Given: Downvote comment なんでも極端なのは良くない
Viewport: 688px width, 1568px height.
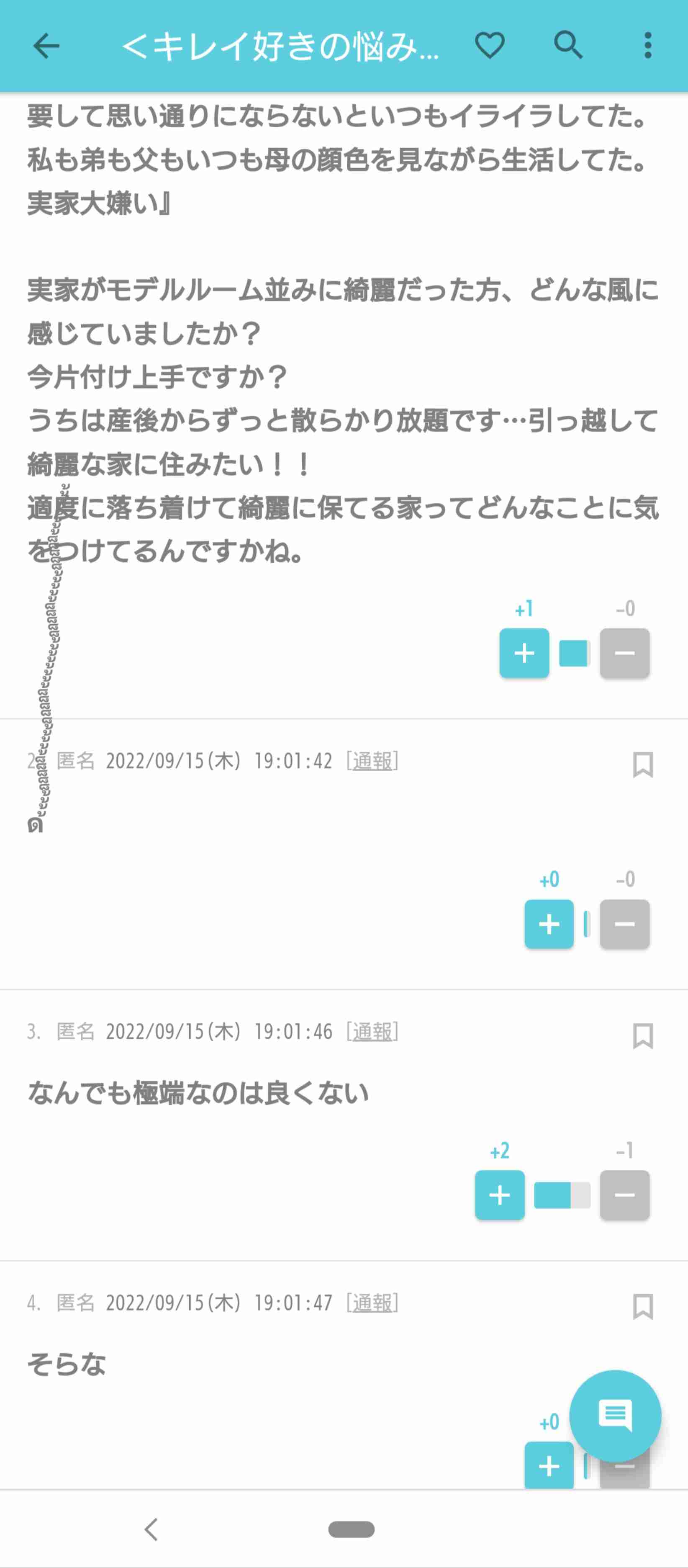Looking at the screenshot, I should pos(625,1195).
